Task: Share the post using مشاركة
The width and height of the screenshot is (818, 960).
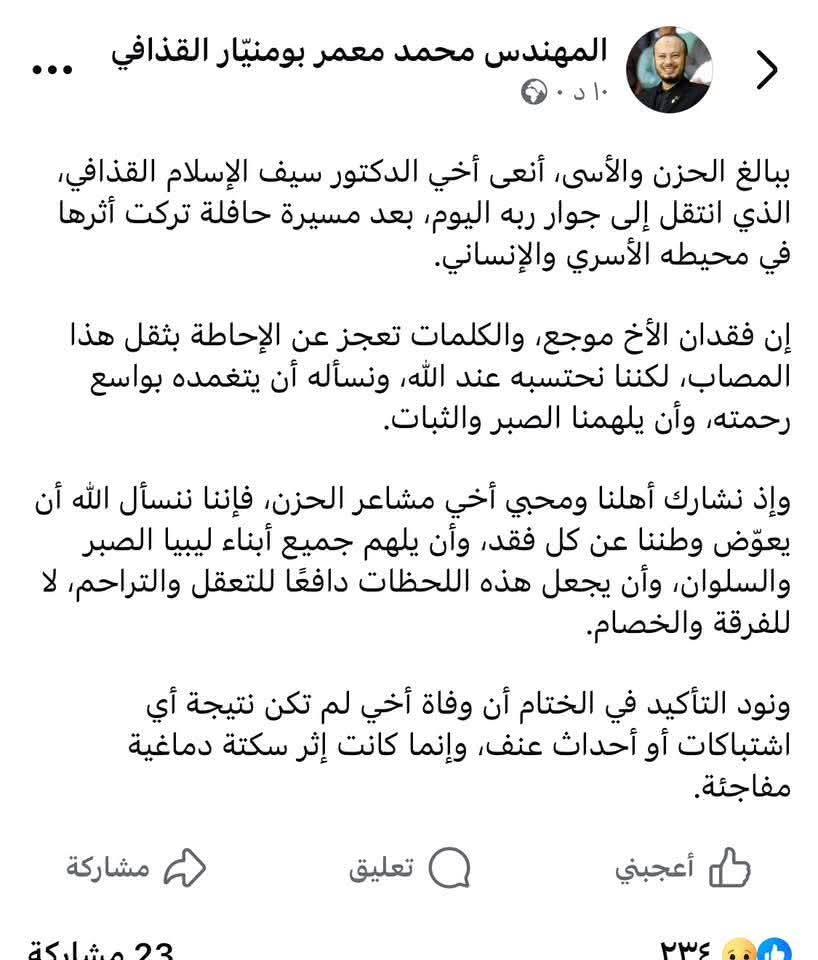Action: pos(136,868)
